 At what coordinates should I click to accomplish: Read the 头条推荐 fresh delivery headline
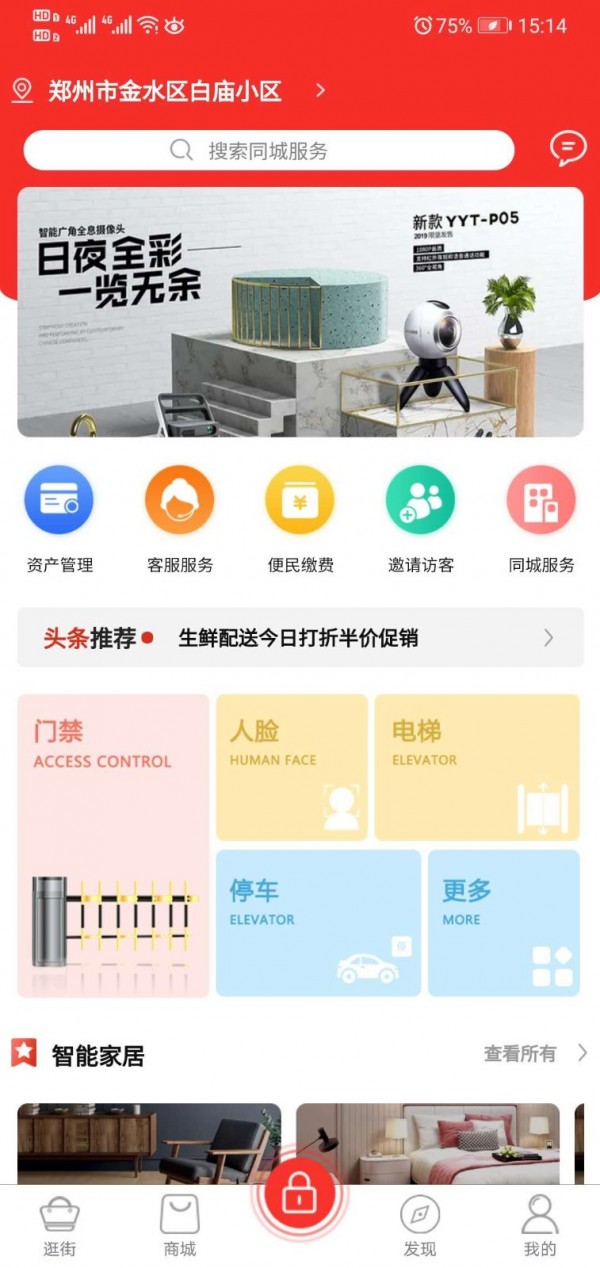298,638
